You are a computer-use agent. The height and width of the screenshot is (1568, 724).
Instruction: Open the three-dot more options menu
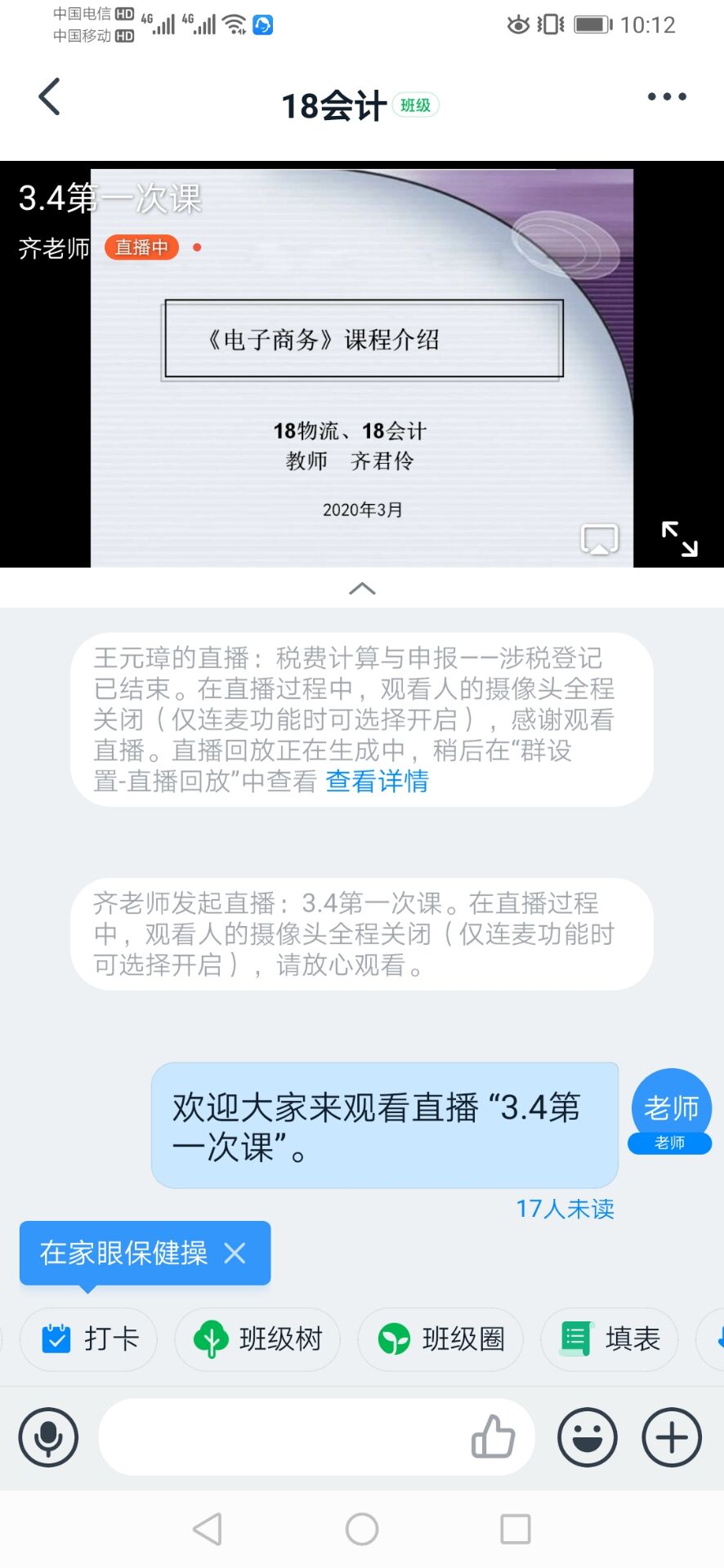click(x=666, y=97)
